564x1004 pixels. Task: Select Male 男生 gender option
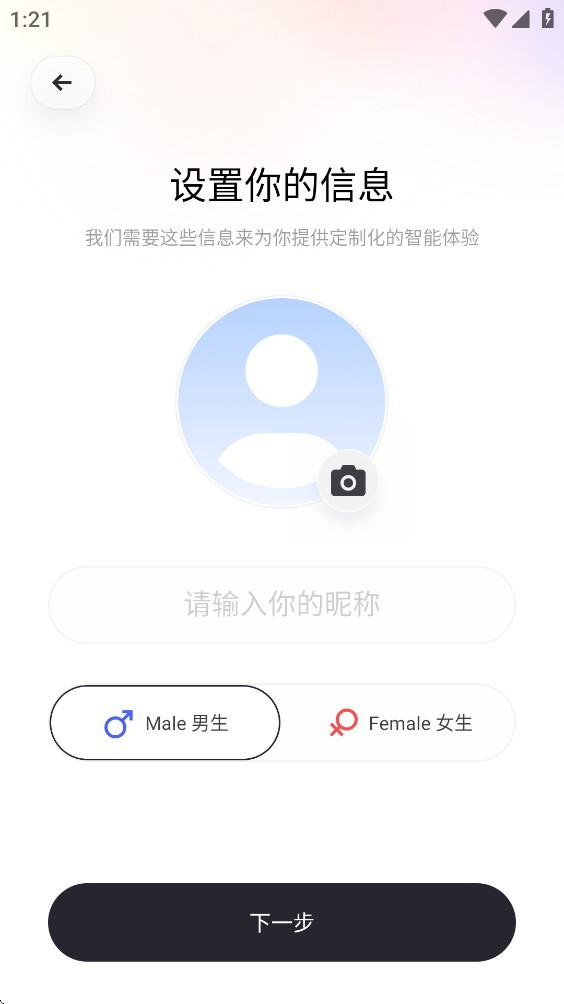(x=165, y=723)
